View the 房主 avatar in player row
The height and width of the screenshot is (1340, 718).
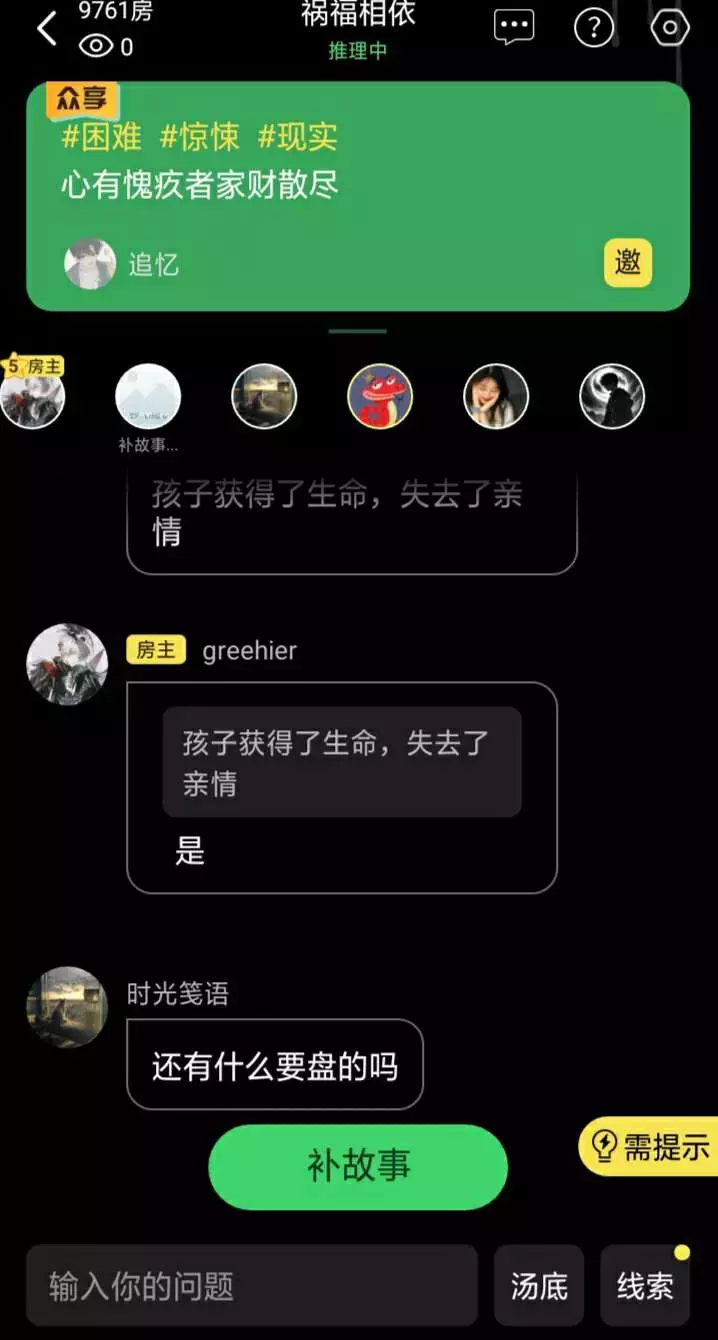click(32, 396)
